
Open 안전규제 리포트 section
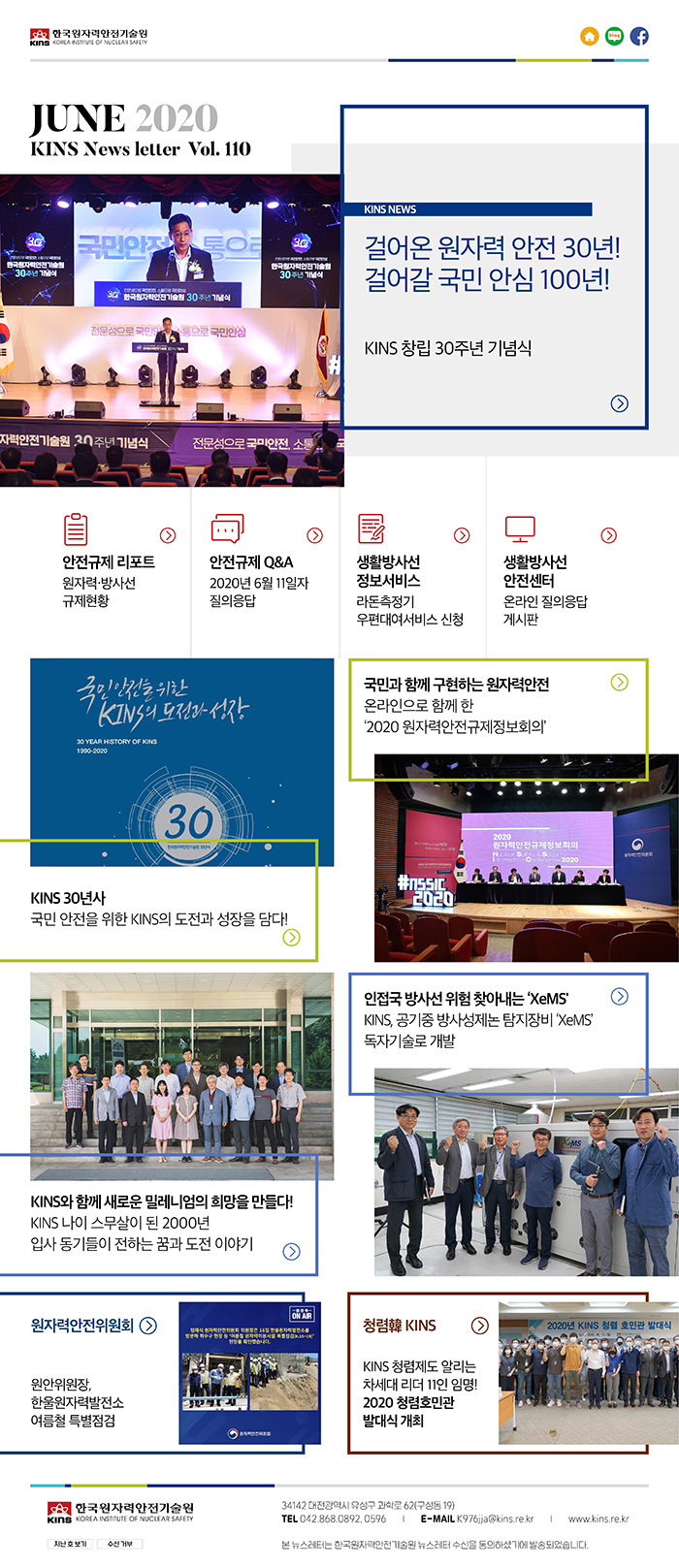tap(168, 535)
